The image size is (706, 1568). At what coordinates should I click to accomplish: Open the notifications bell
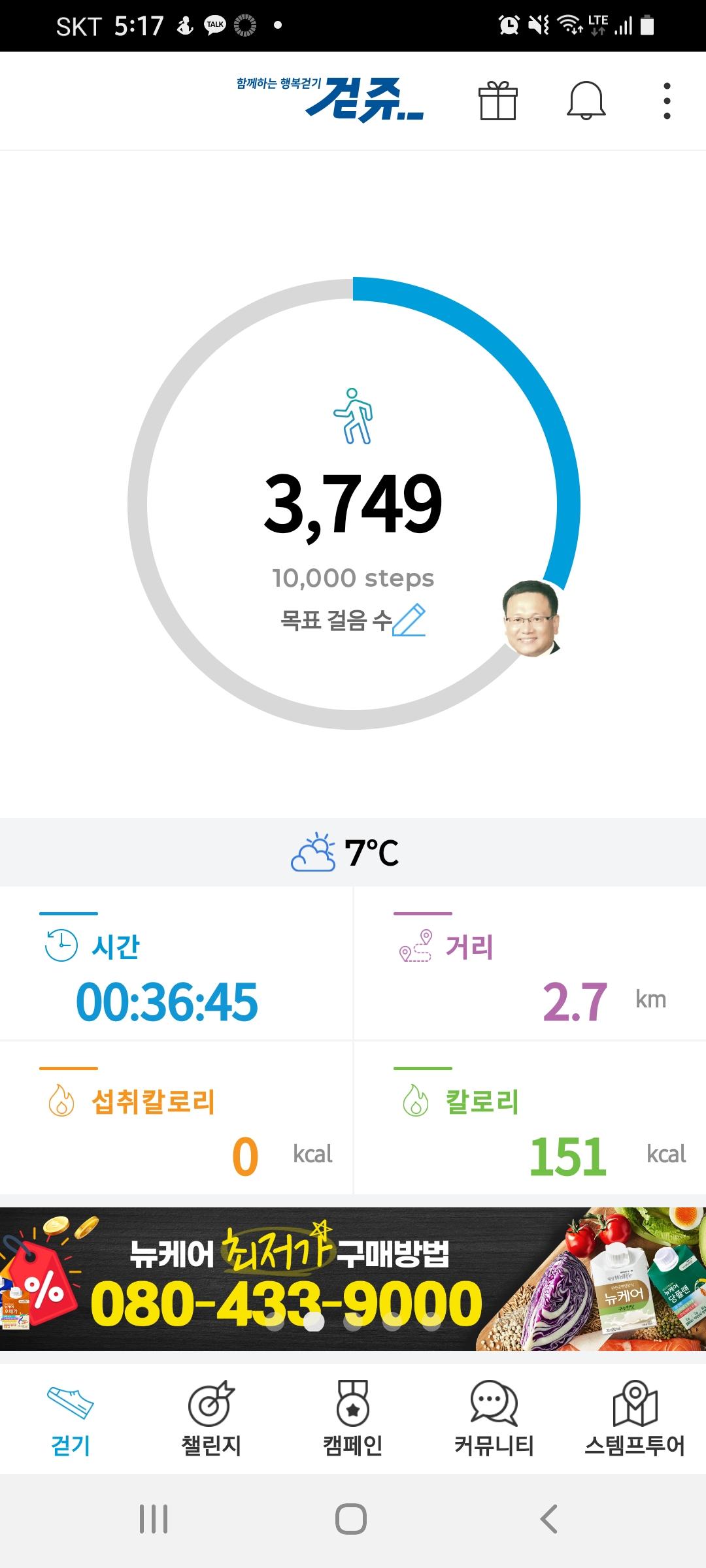[x=586, y=101]
